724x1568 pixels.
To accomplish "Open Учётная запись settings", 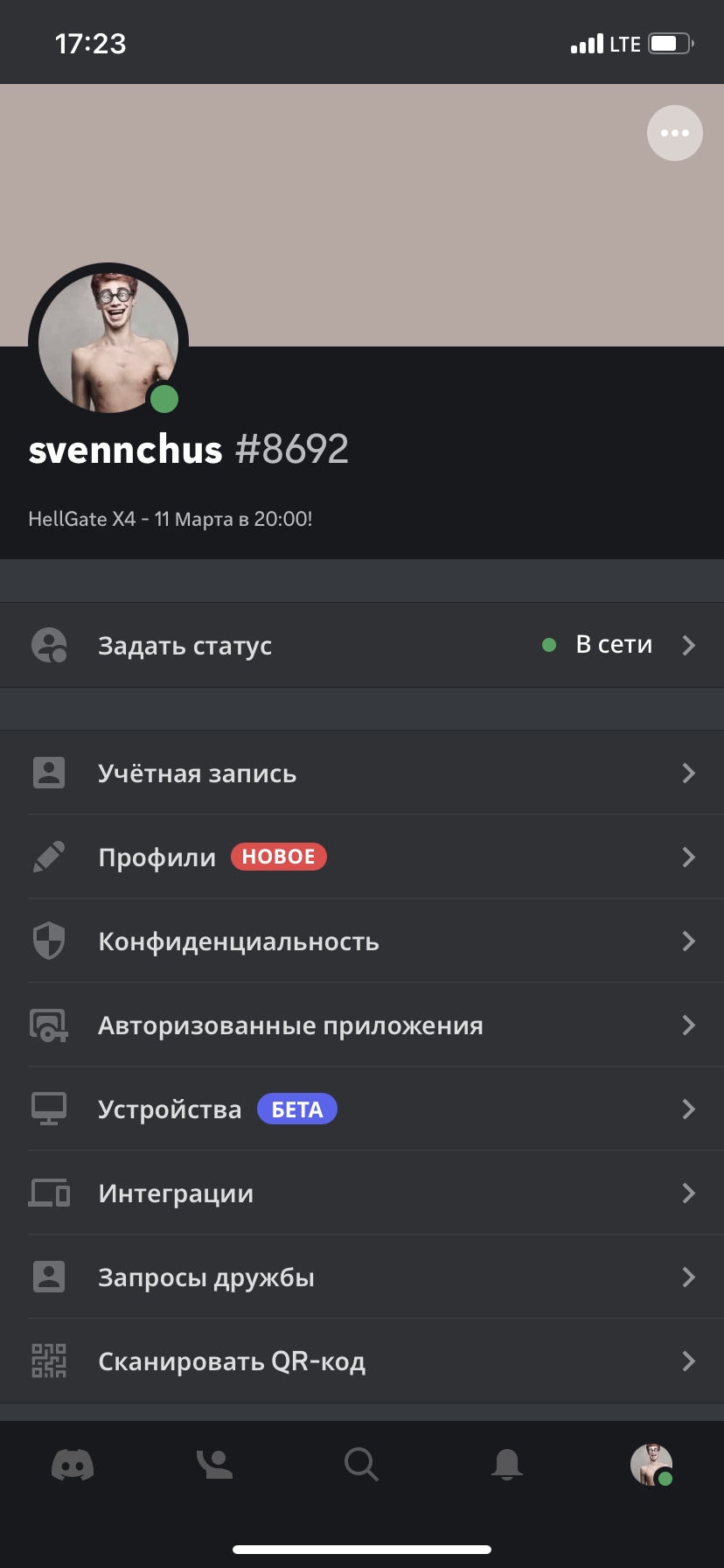I will coord(362,773).
